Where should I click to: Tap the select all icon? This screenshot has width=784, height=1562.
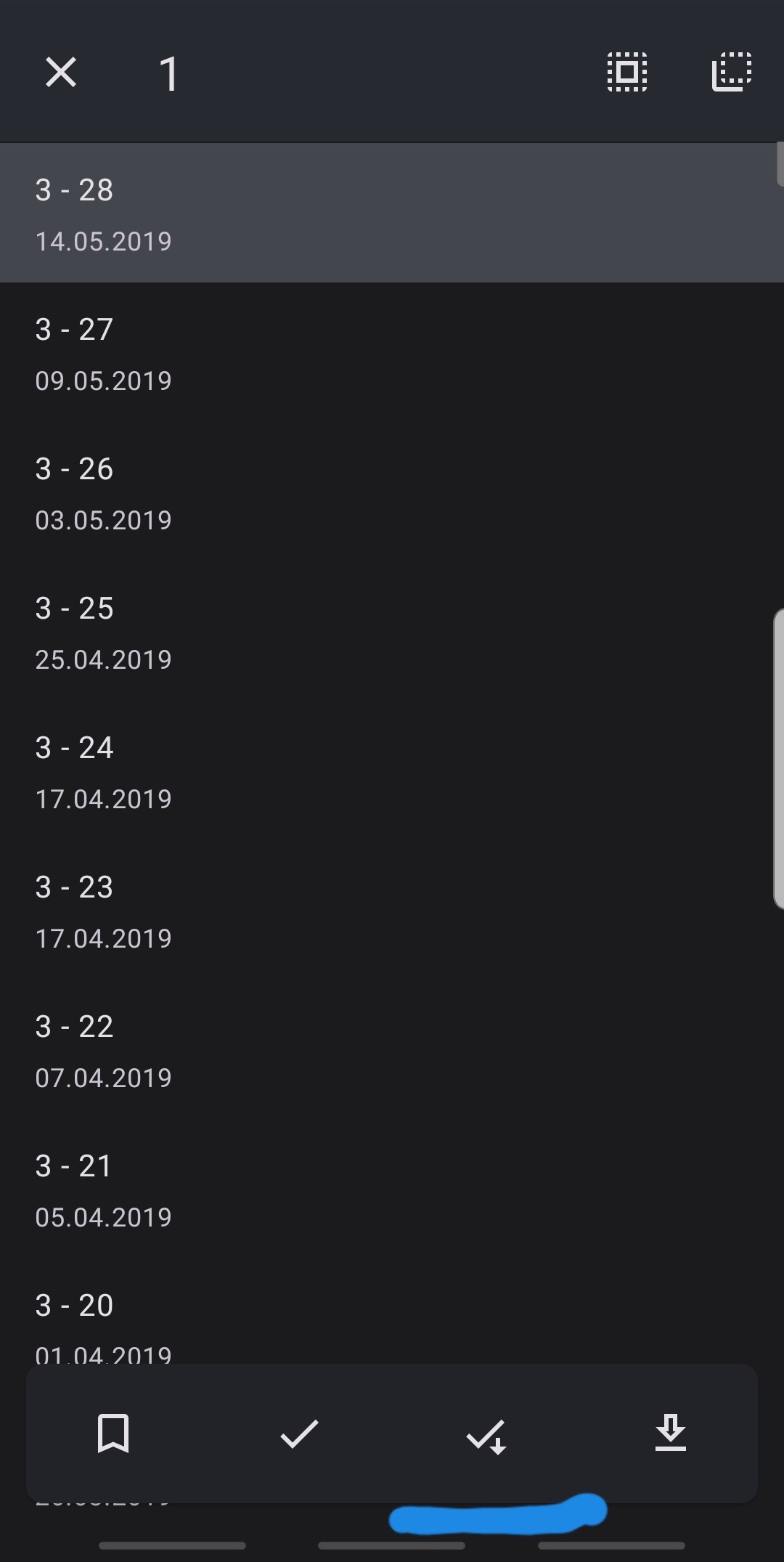click(x=627, y=73)
